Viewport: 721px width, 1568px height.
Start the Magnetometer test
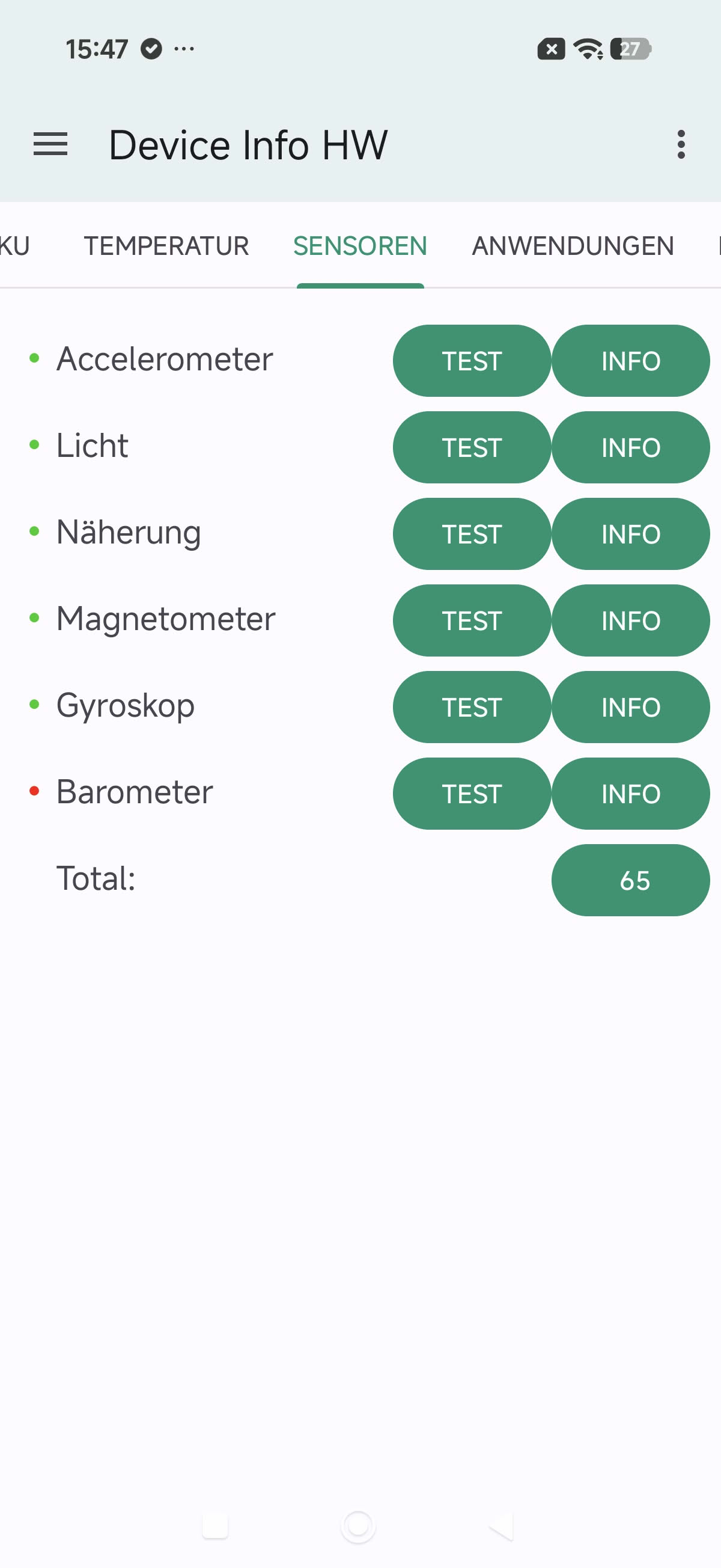[x=472, y=620]
